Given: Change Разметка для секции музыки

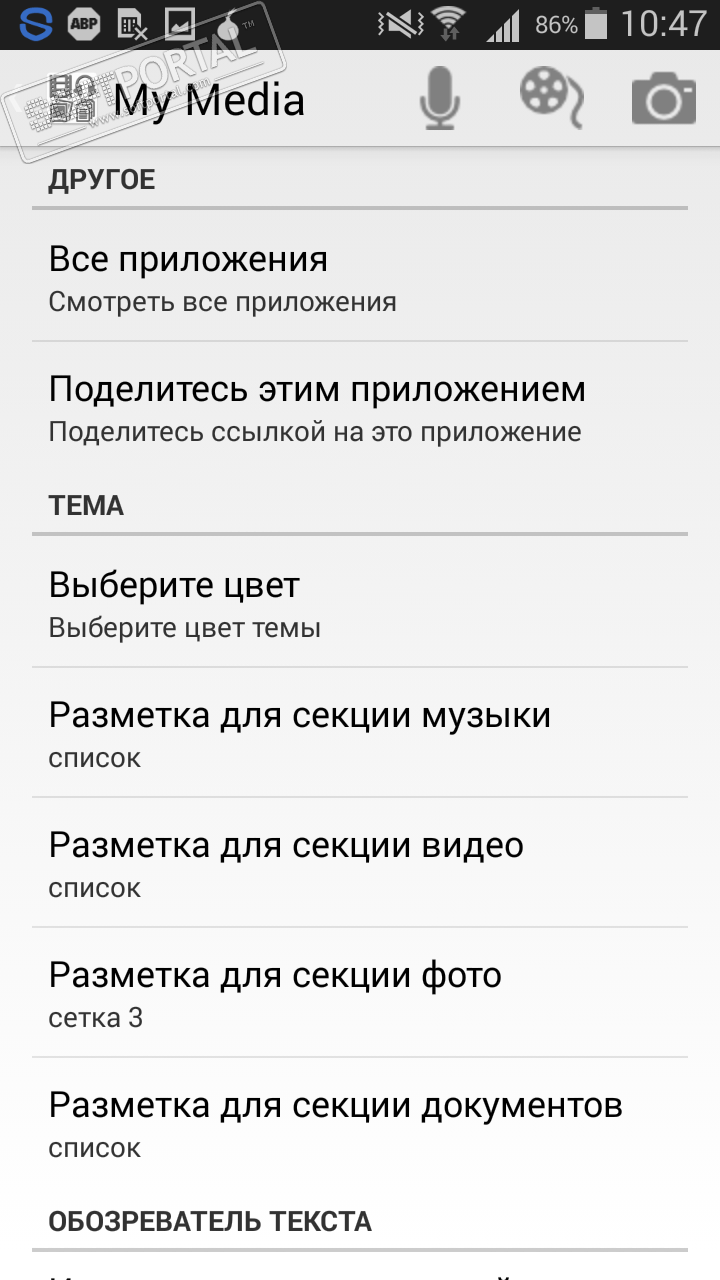Looking at the screenshot, I should (x=360, y=733).
